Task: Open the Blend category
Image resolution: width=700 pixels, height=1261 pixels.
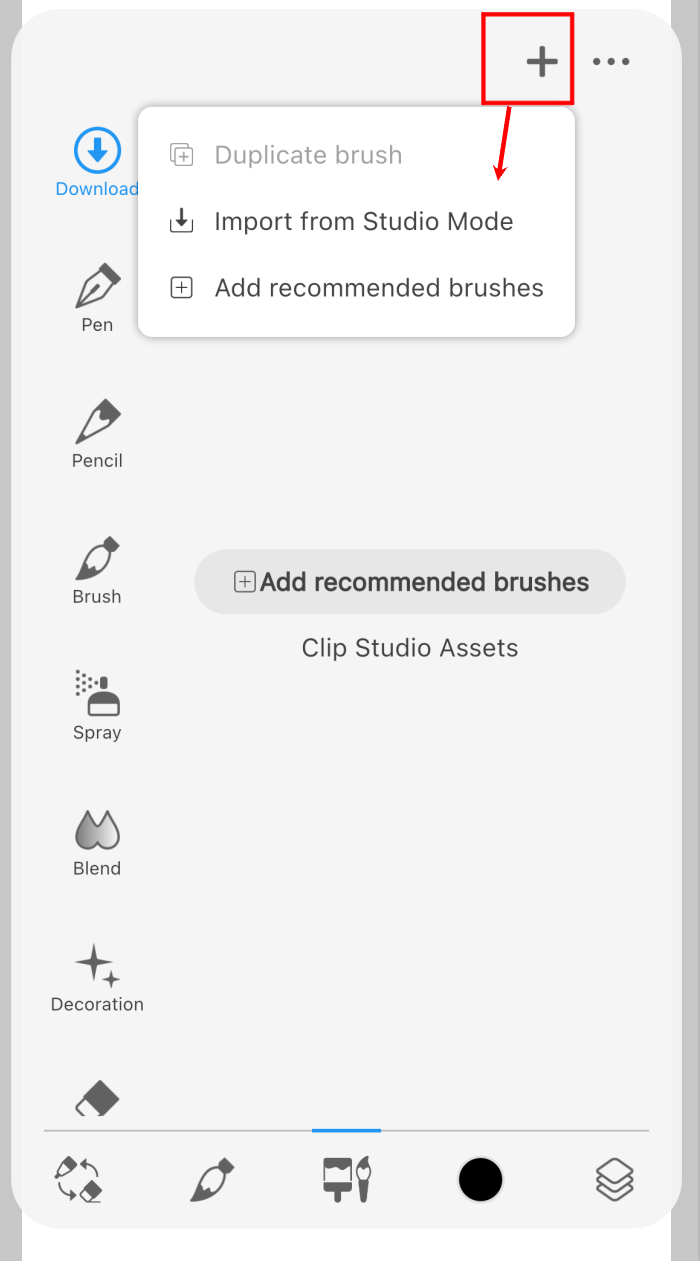Action: click(97, 843)
